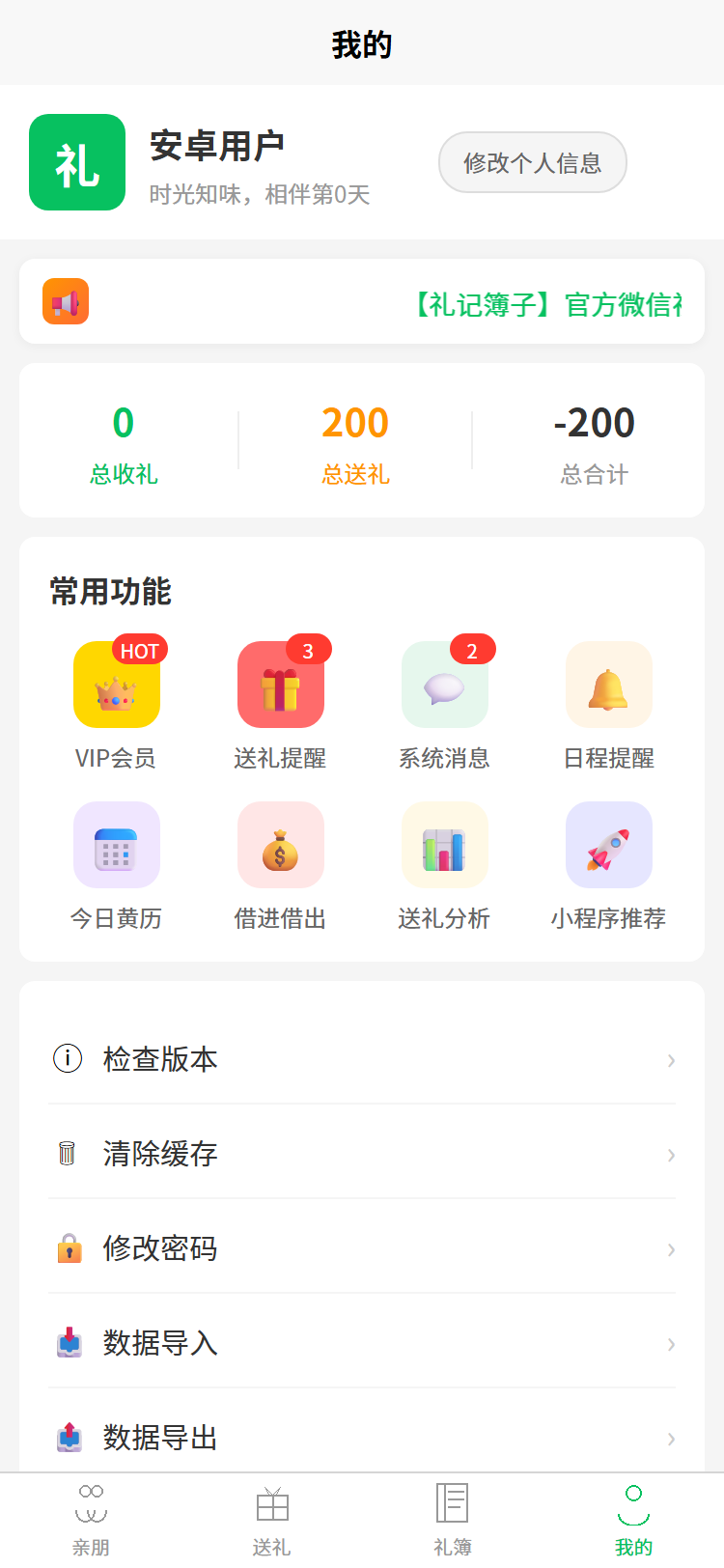Open the 今日黄历 calendar icon
Image resolution: width=724 pixels, height=1568 pixels.
coord(116,844)
